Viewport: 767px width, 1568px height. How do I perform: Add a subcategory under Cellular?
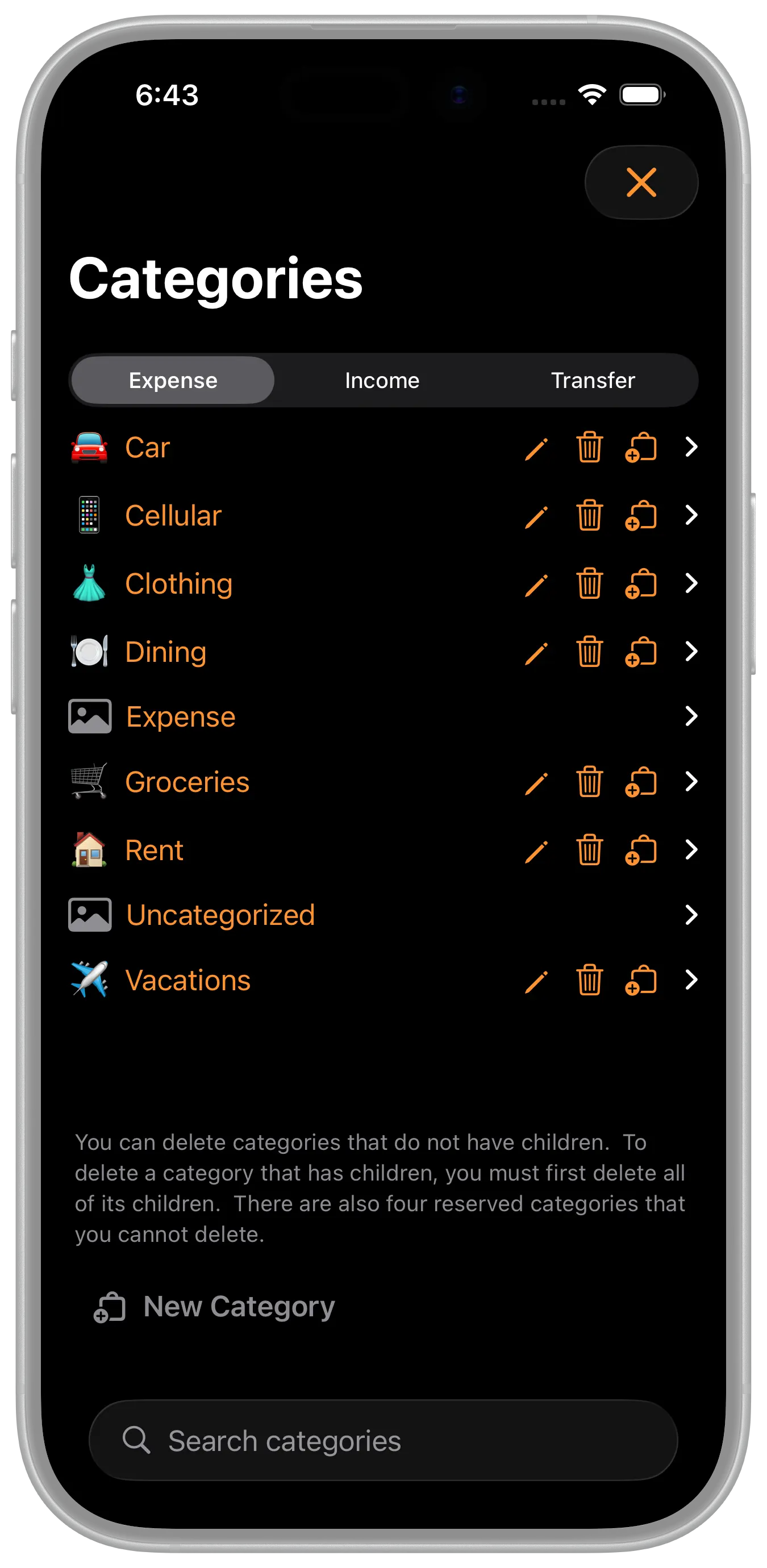(640, 516)
